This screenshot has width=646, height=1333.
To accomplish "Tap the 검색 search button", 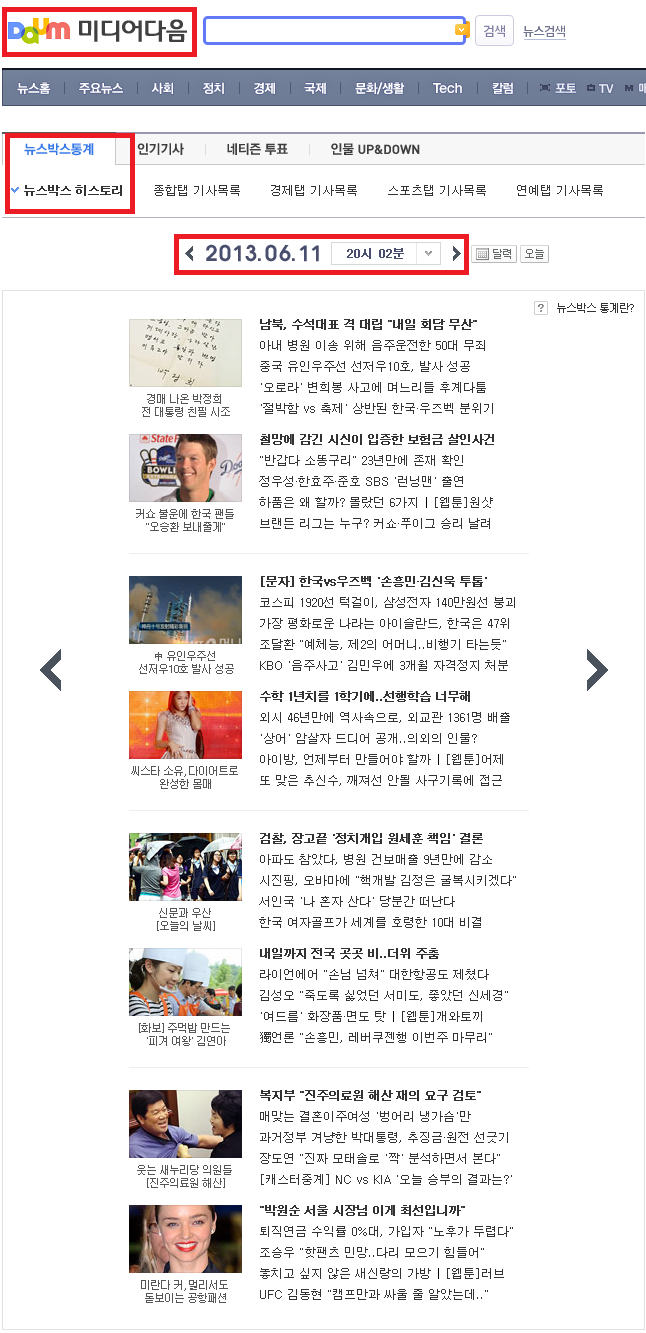I will (x=494, y=31).
